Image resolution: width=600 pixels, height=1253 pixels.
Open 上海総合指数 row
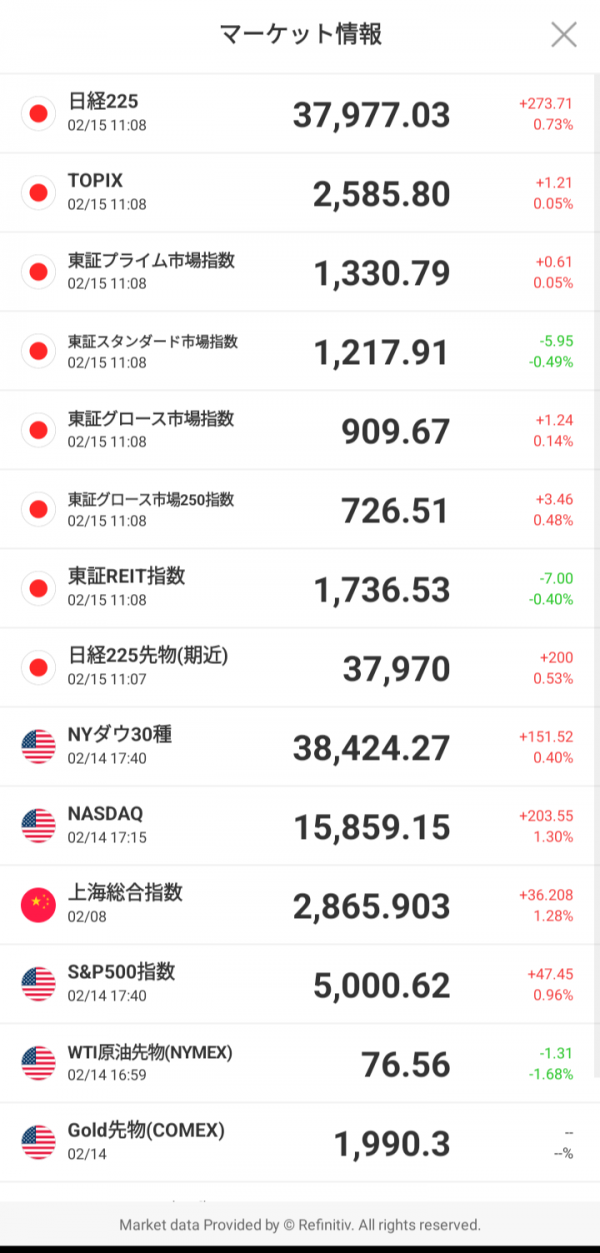click(x=300, y=905)
